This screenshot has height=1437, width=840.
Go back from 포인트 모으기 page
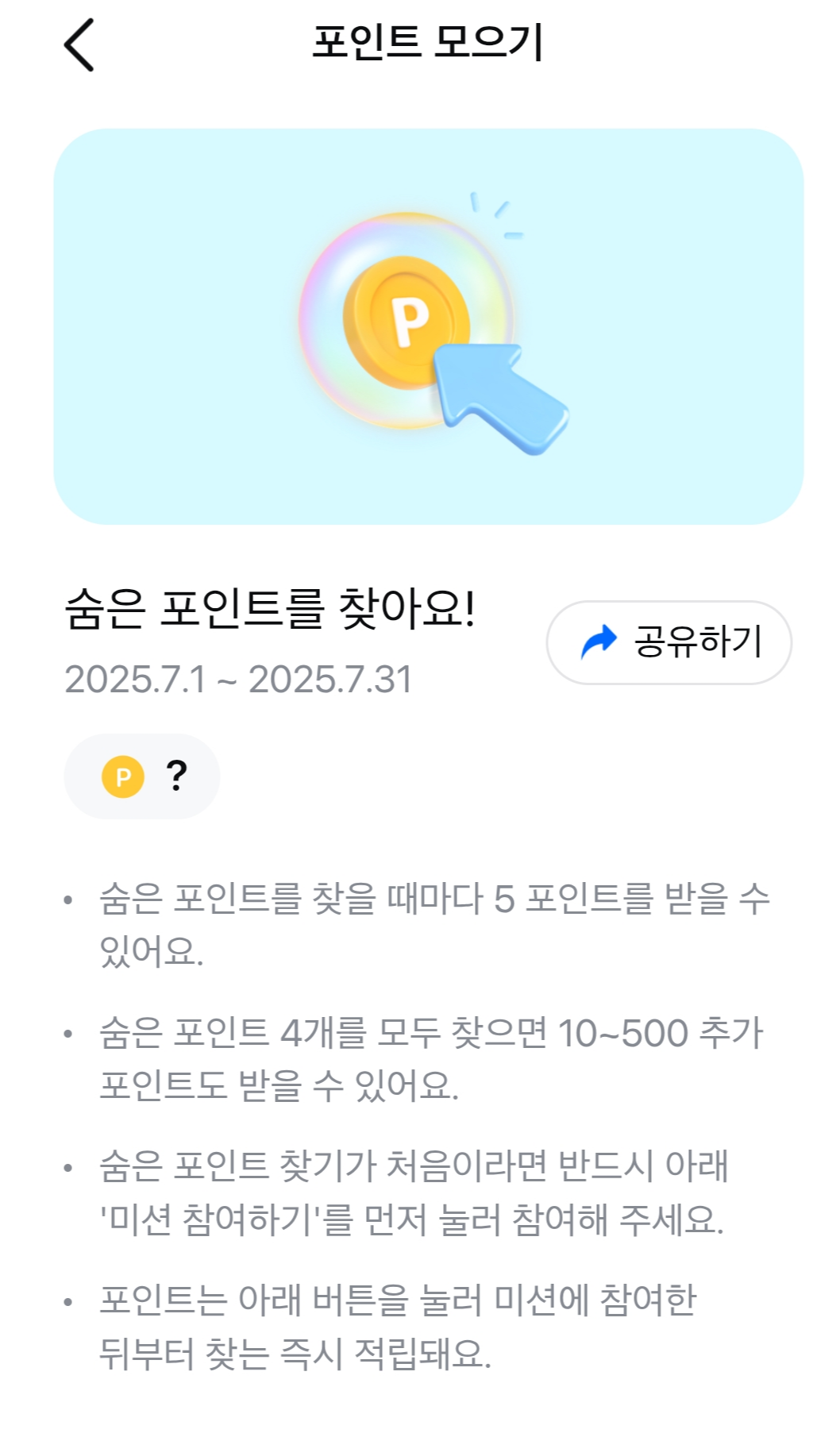click(79, 45)
